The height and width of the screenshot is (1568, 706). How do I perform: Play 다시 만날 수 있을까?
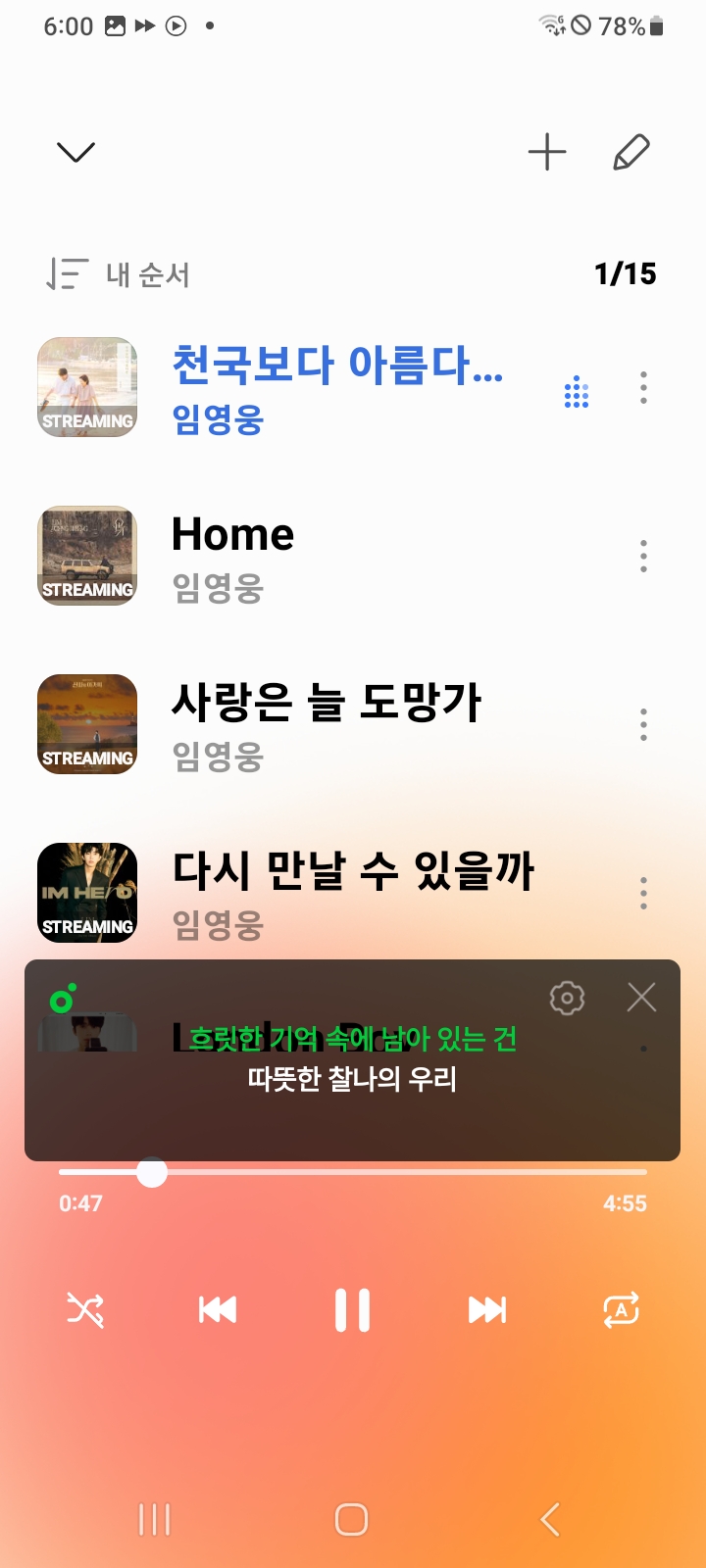[333, 894]
